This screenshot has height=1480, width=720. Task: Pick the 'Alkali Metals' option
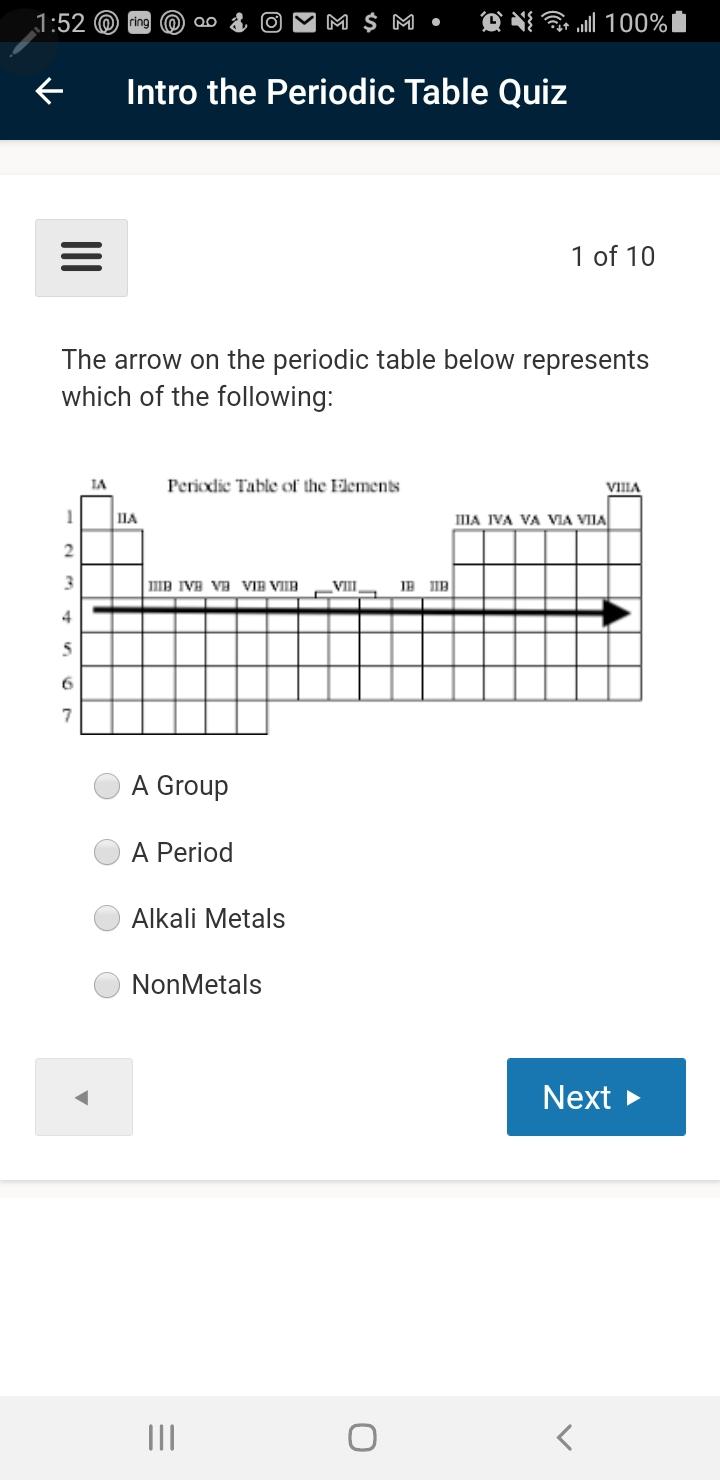coord(107,918)
